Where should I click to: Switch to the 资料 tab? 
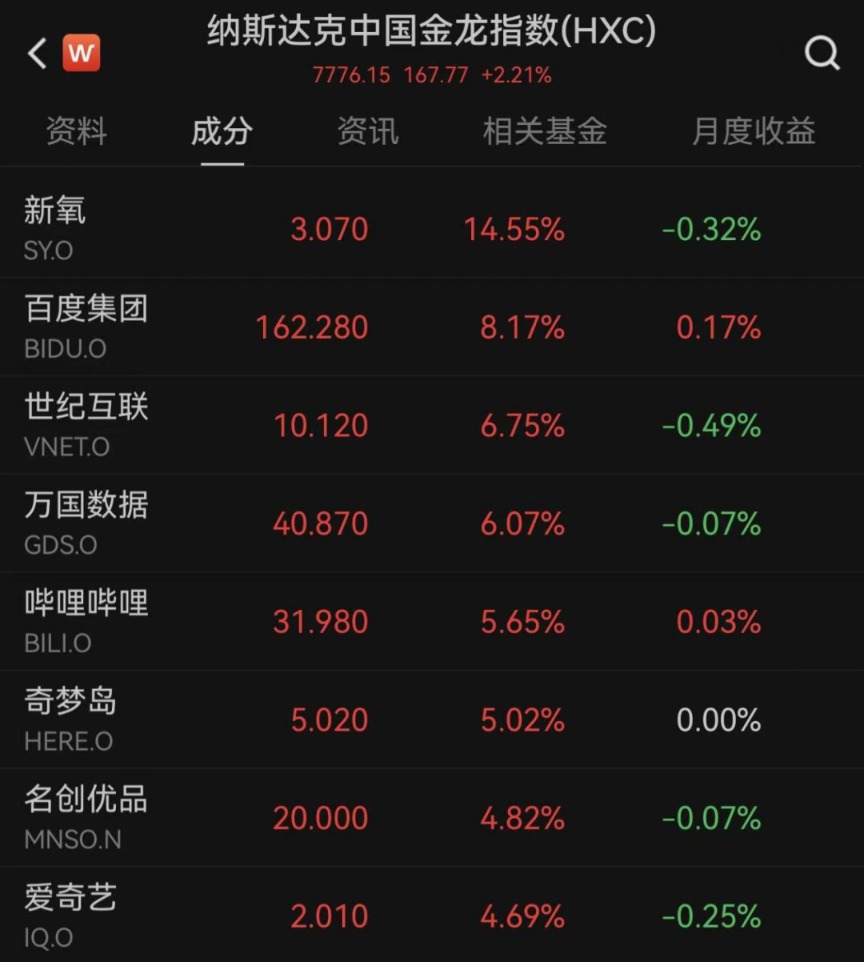point(76,131)
